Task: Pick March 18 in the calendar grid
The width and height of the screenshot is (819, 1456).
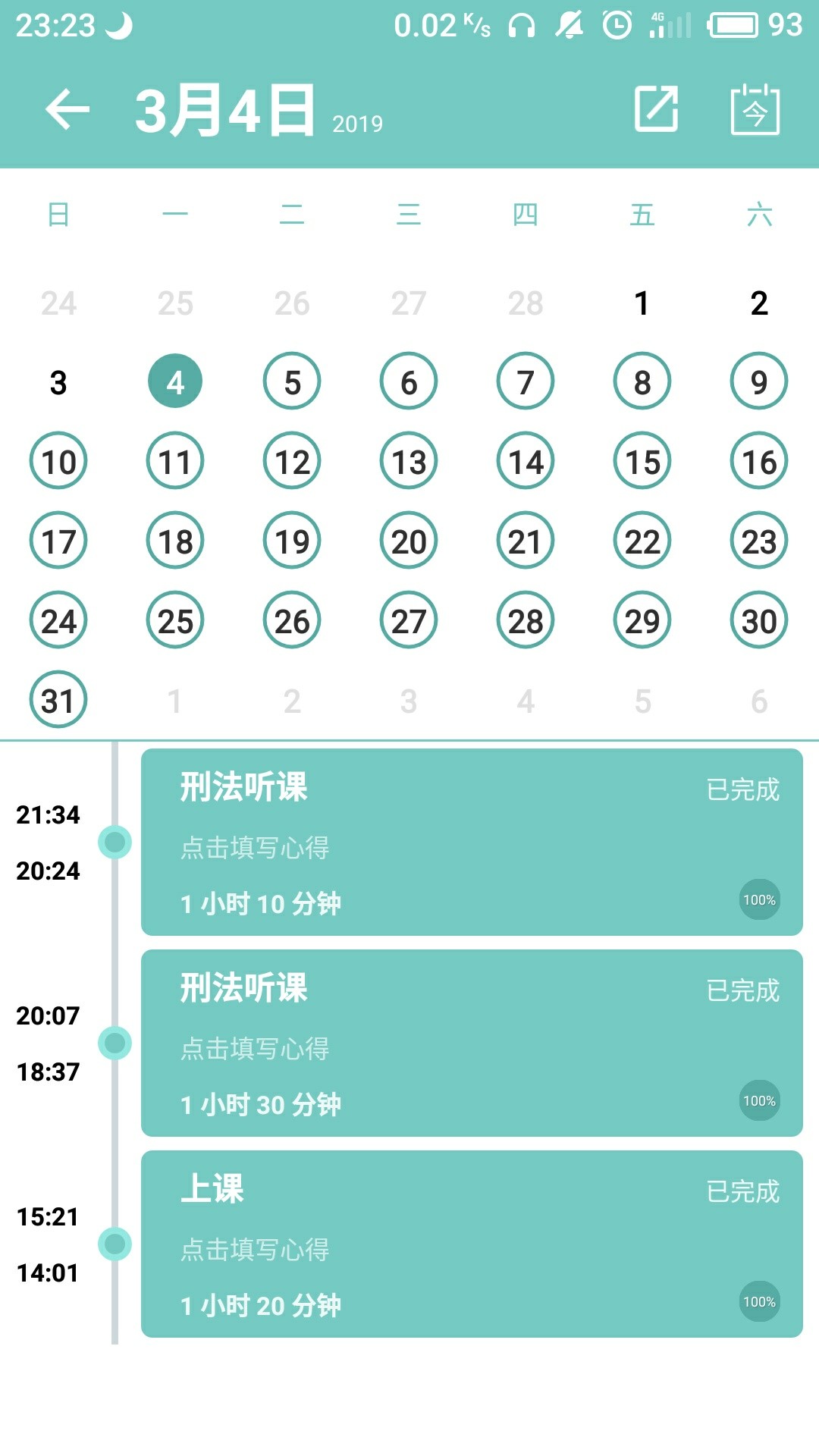Action: 175,541
